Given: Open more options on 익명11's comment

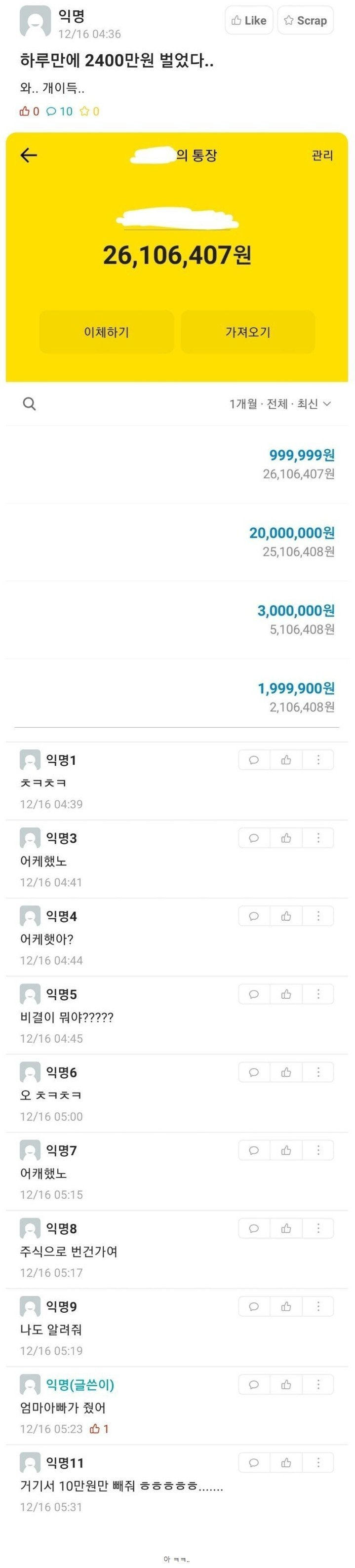Looking at the screenshot, I should [x=318, y=1462].
